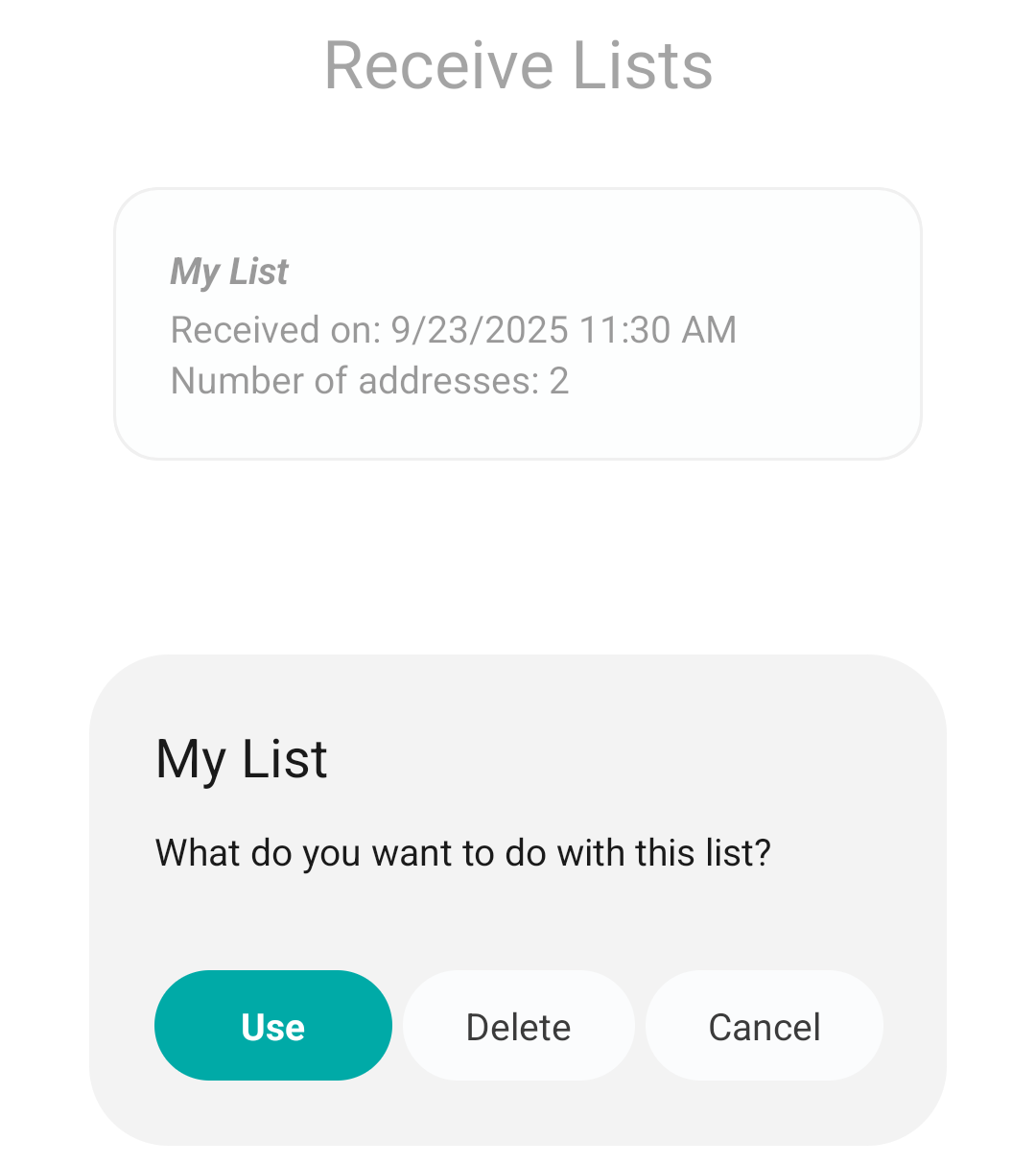Choose Delete to remove the received list

518,1025
